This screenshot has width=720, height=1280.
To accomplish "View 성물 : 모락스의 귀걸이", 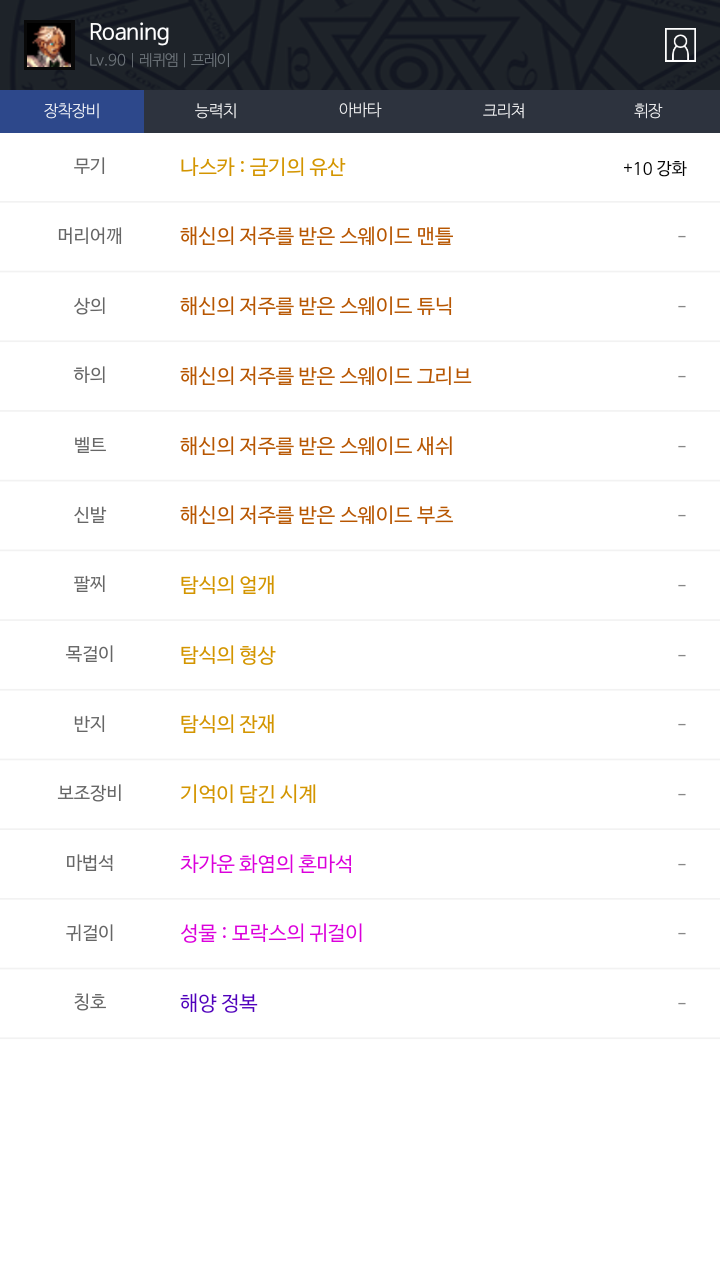I will click(271, 933).
